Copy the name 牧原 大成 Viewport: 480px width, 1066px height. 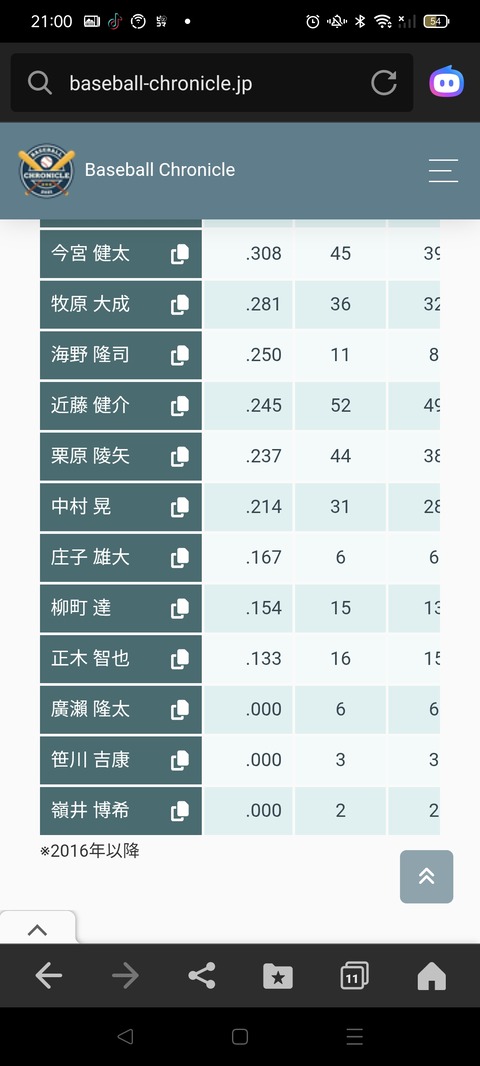pyautogui.click(x=179, y=305)
